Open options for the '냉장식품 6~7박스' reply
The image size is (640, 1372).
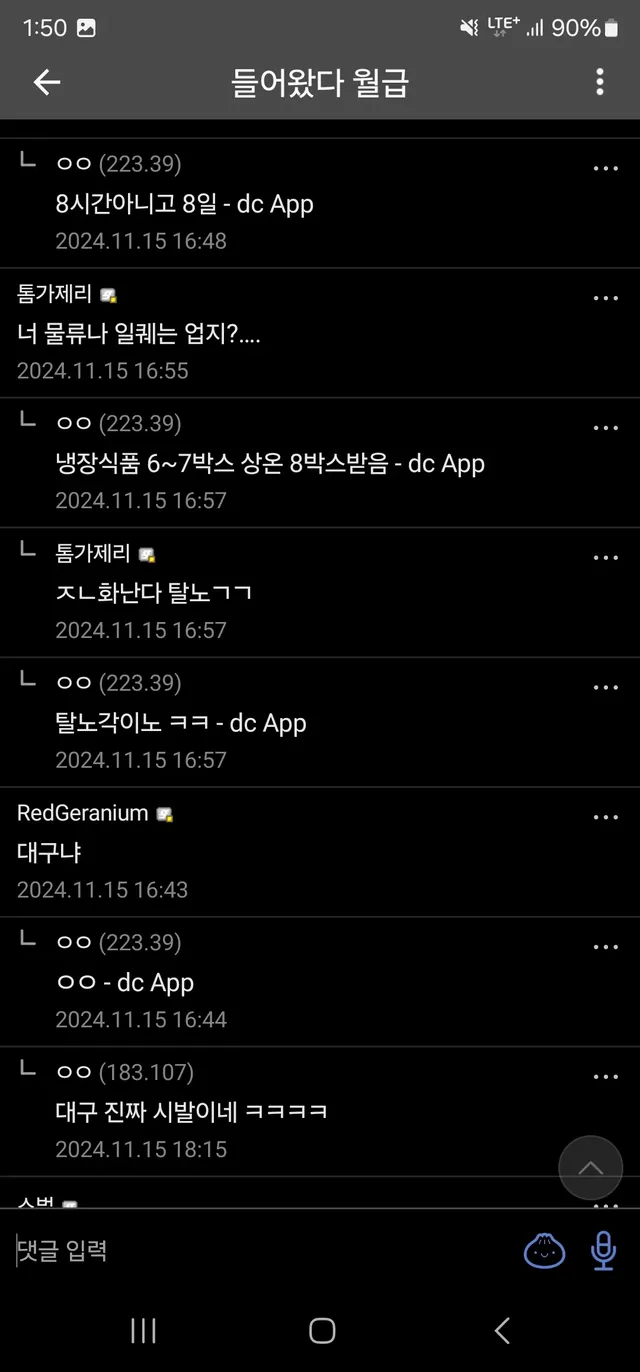click(606, 428)
